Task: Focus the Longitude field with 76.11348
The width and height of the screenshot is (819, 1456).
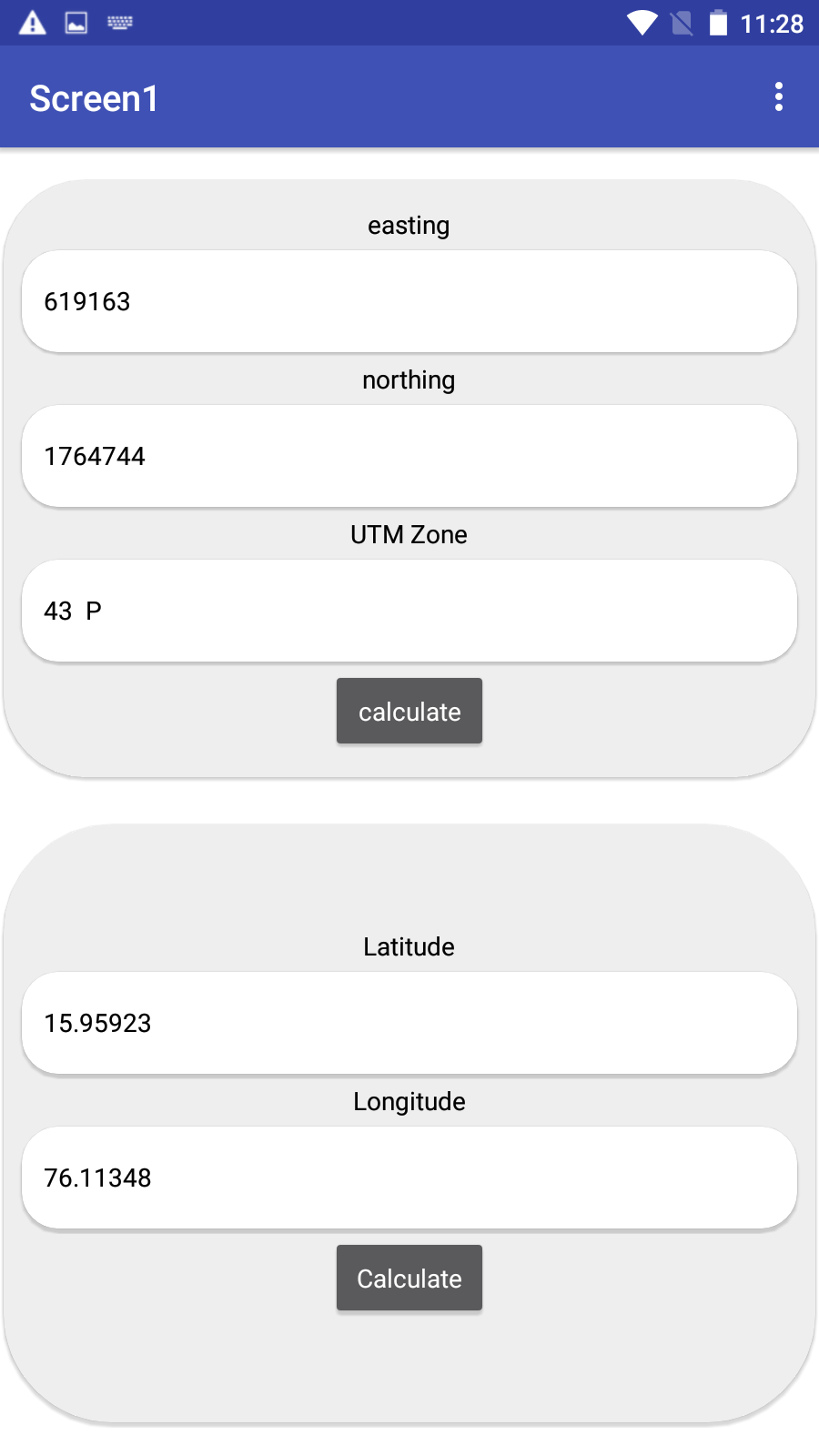Action: click(x=409, y=1178)
